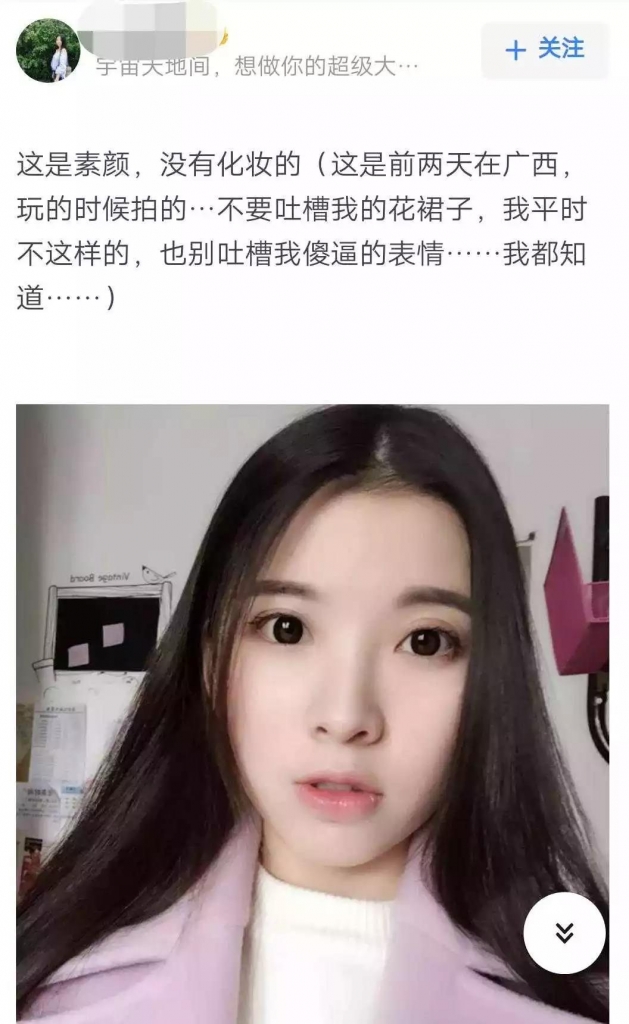Tap the double-arrow jump down button
Image resolution: width=629 pixels, height=1024 pixels.
point(564,933)
